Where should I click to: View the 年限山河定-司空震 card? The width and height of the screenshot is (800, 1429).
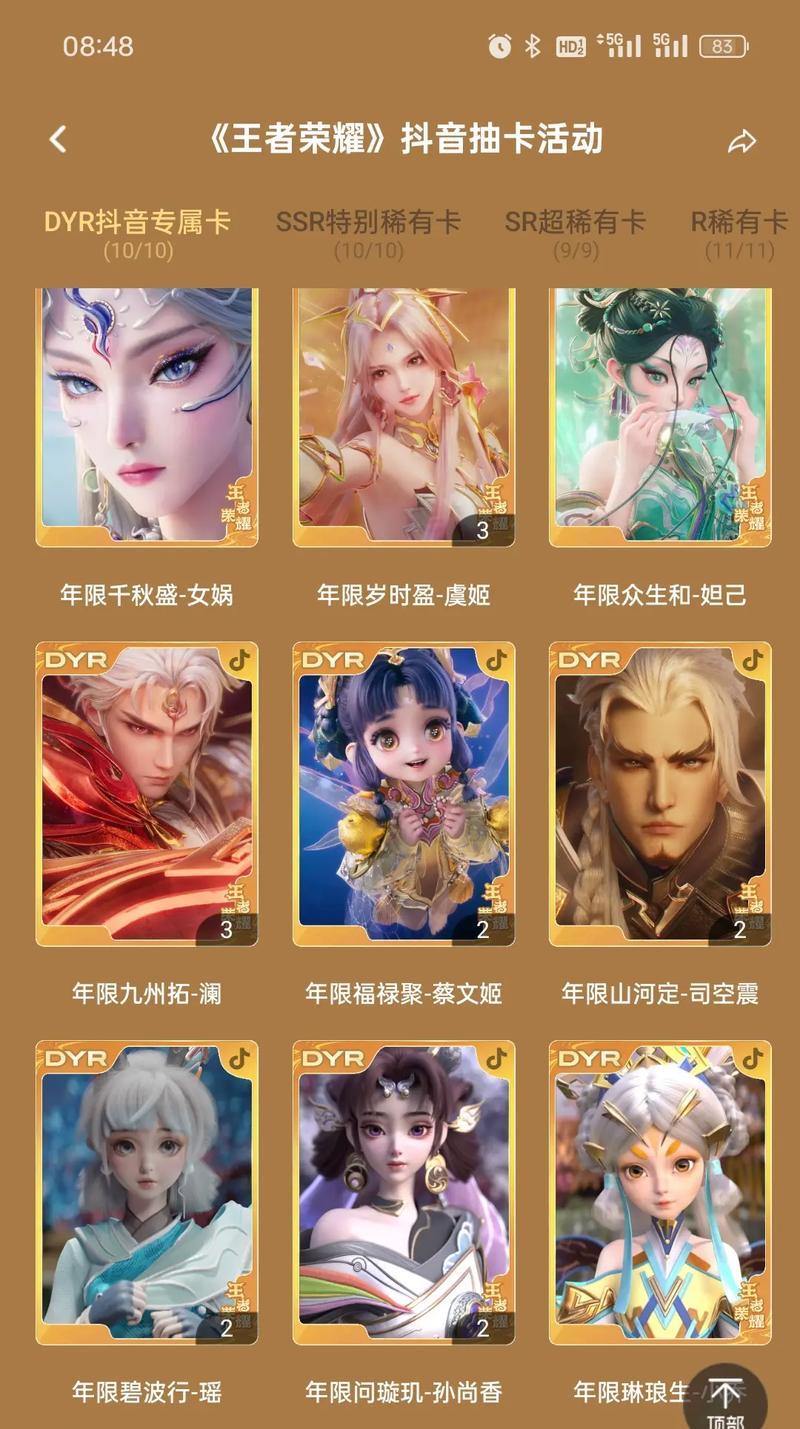660,794
